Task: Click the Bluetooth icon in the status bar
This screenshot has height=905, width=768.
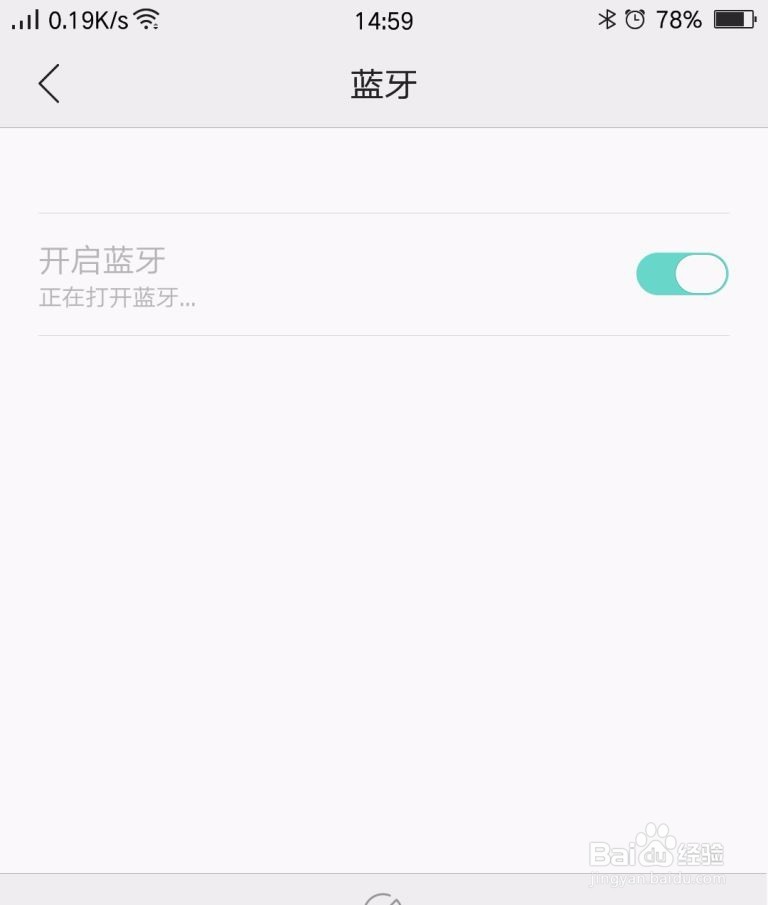Action: [x=611, y=19]
